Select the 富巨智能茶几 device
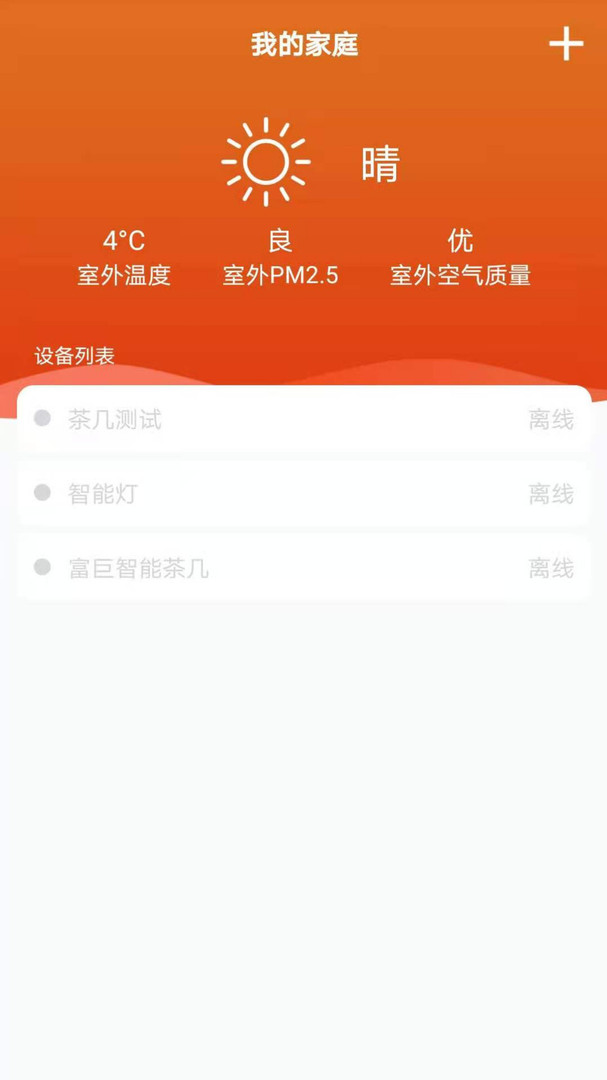The width and height of the screenshot is (607, 1080). (x=304, y=568)
